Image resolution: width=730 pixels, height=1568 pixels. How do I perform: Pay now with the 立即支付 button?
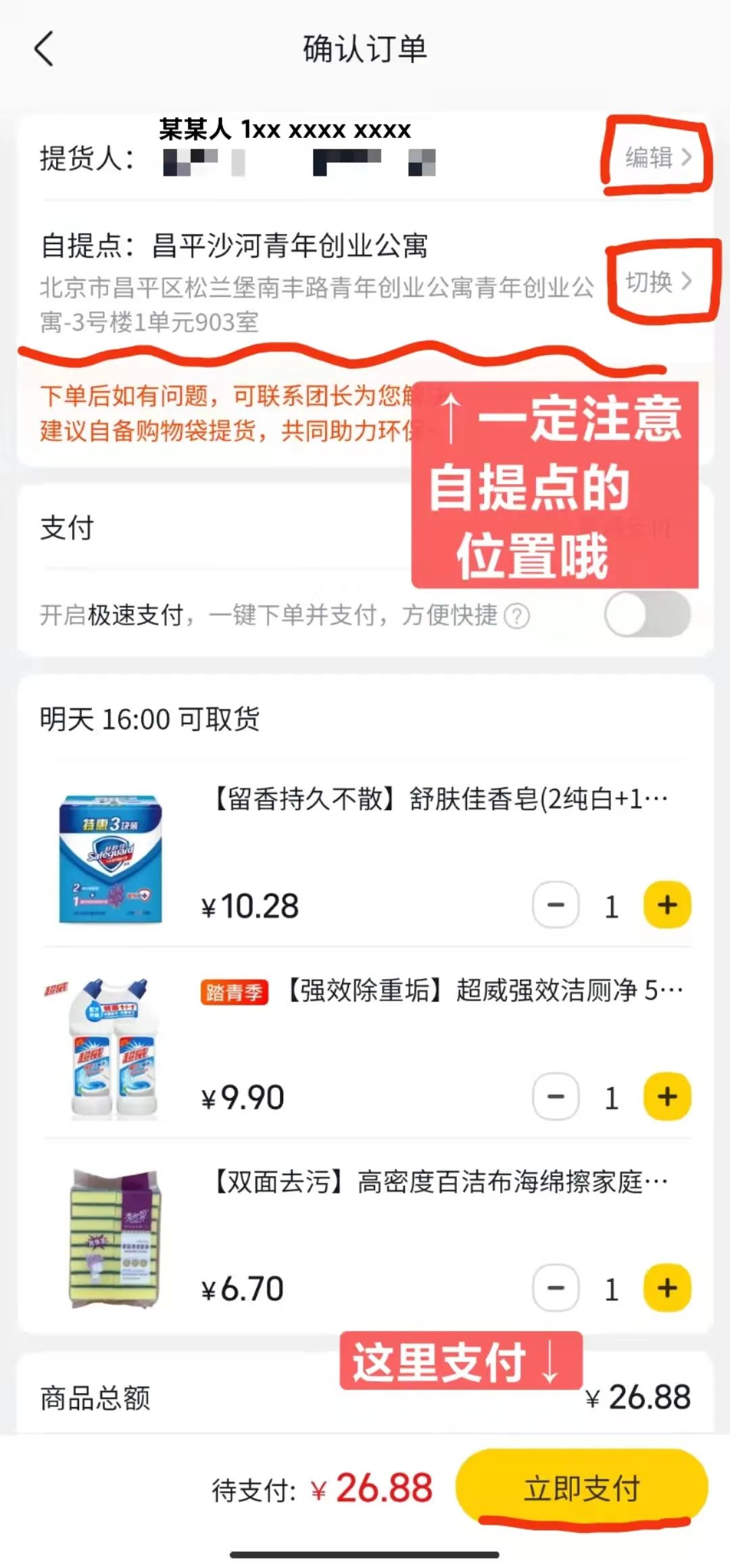(x=581, y=1488)
